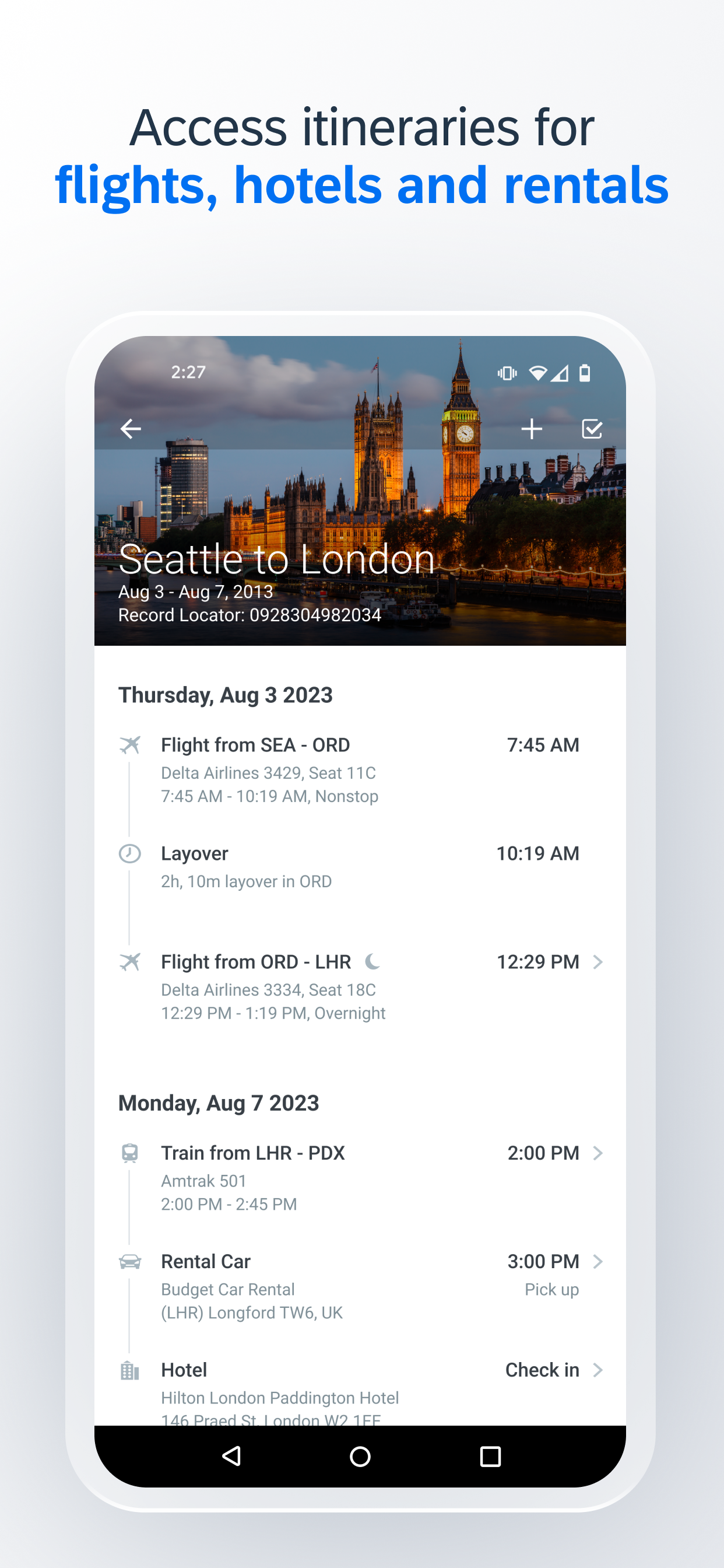724x1568 pixels.
Task: Expand the ORD-LHR flight details chevron
Action: [599, 962]
